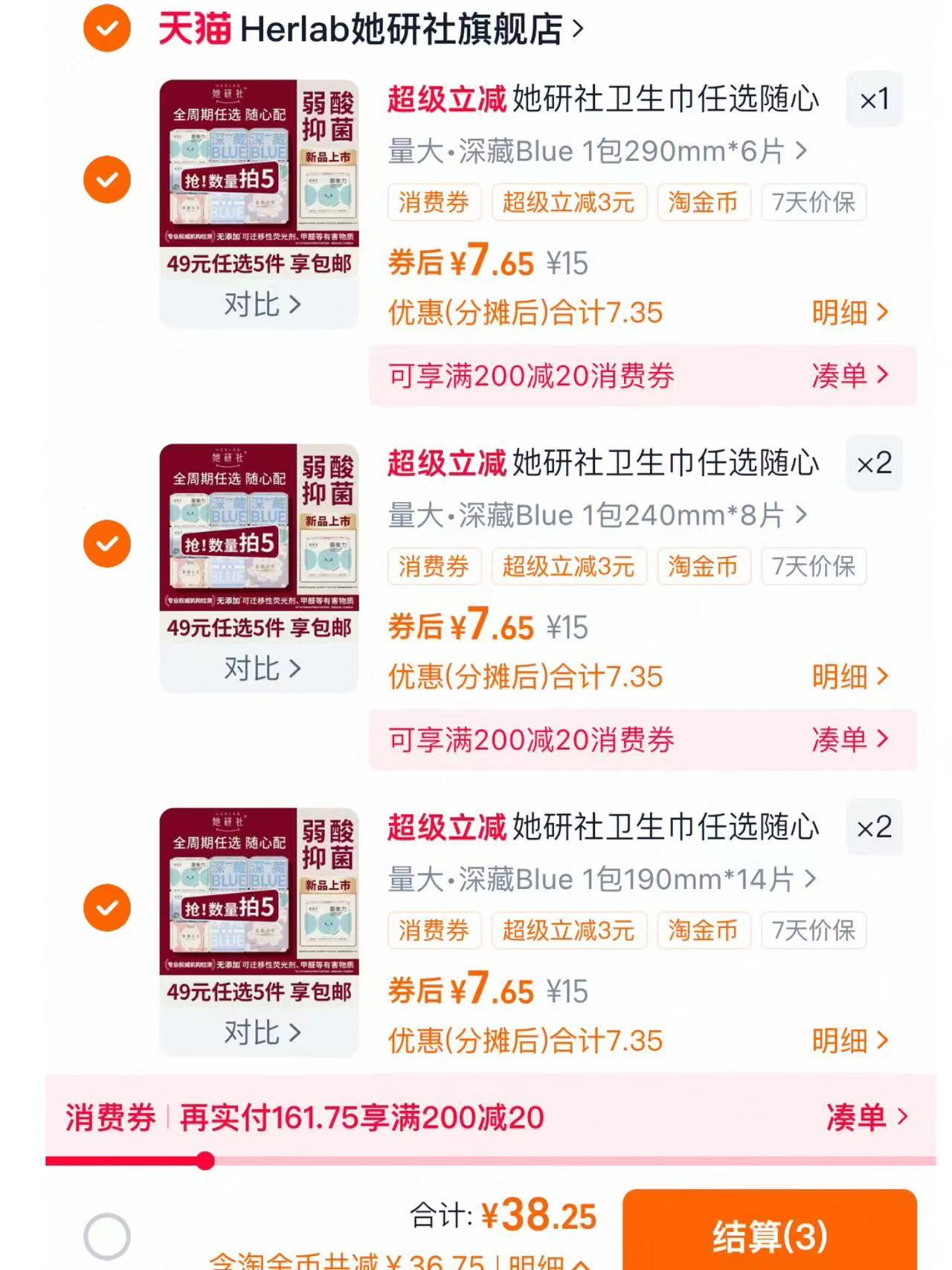Click the 7天价保 tag on the second product
This screenshot has width=952, height=1270.
click(x=813, y=566)
